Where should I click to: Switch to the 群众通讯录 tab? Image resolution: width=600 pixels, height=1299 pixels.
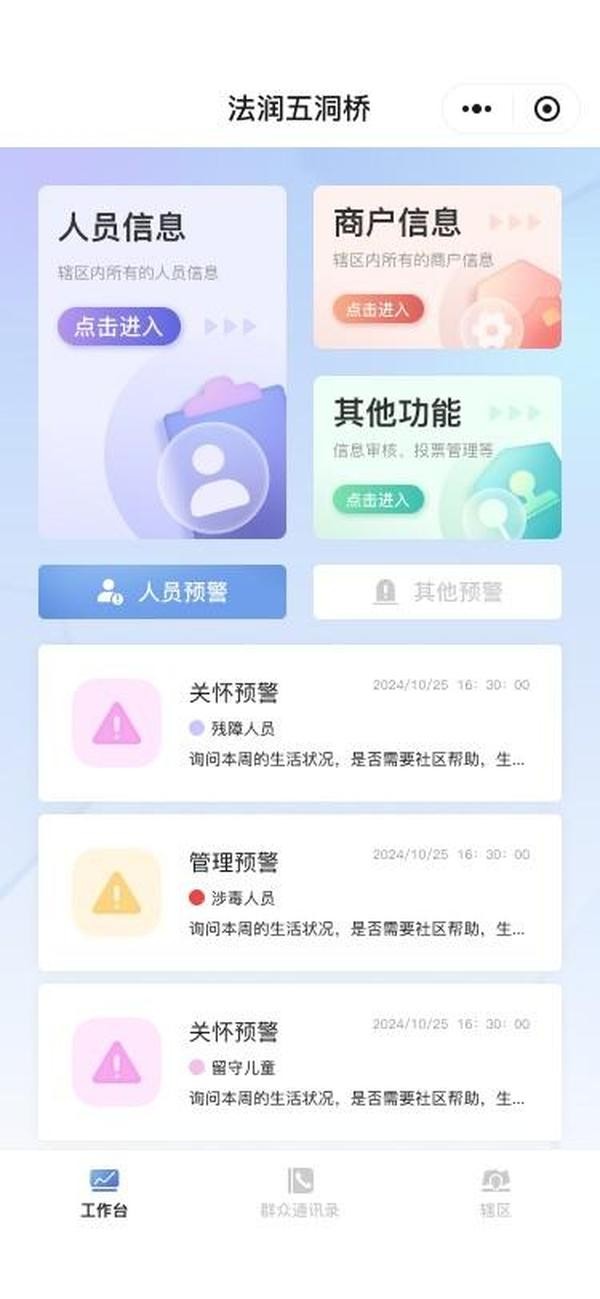point(300,1193)
